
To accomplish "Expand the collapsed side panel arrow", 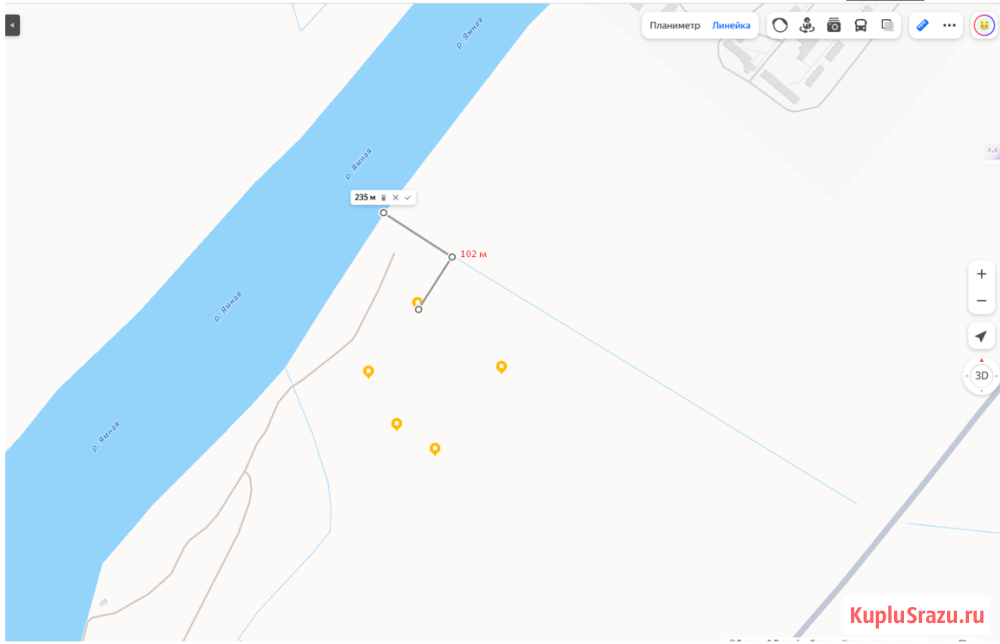I will (x=12, y=25).
